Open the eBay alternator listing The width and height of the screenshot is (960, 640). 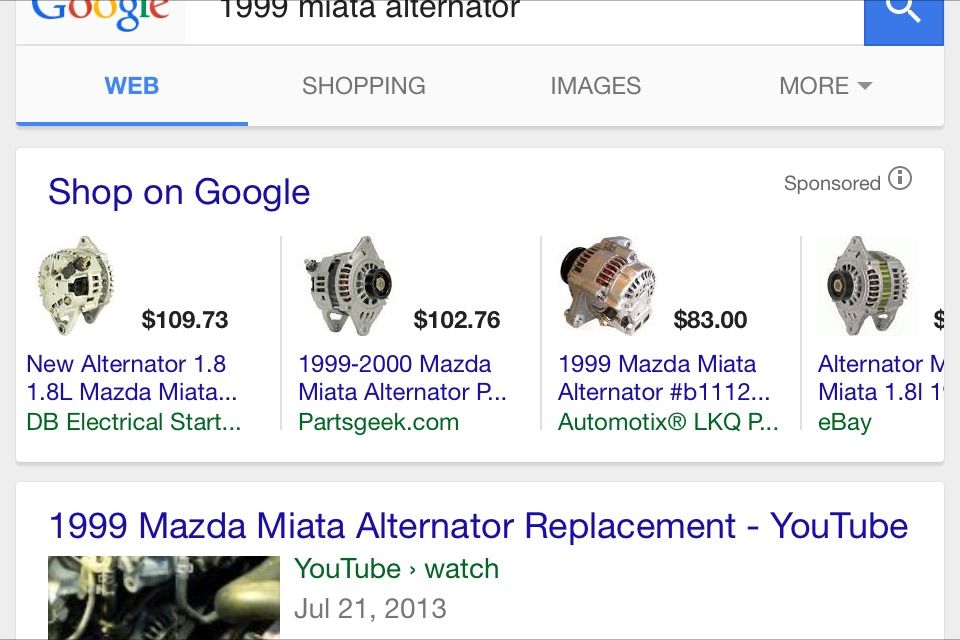coord(880,377)
